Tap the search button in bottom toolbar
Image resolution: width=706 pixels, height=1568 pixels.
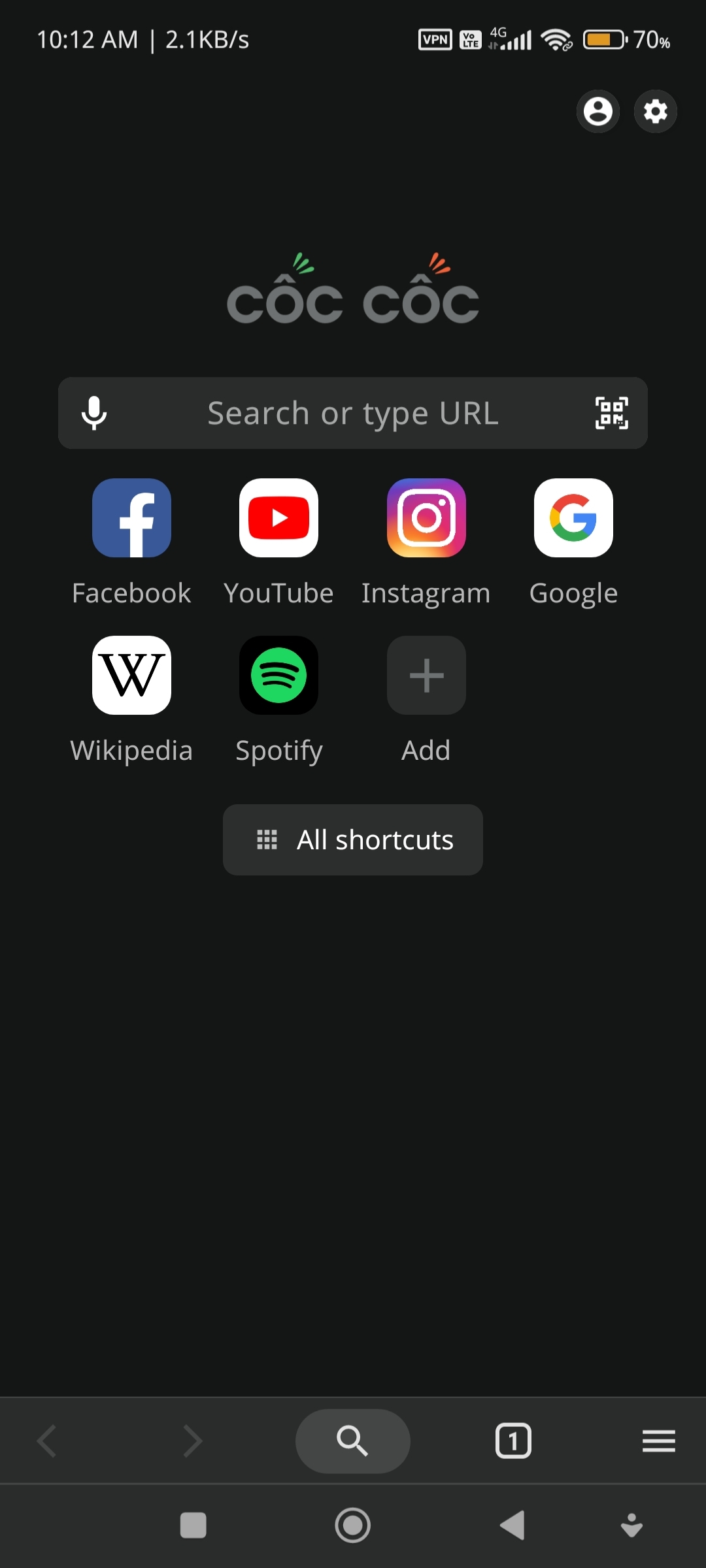pyautogui.click(x=353, y=1441)
